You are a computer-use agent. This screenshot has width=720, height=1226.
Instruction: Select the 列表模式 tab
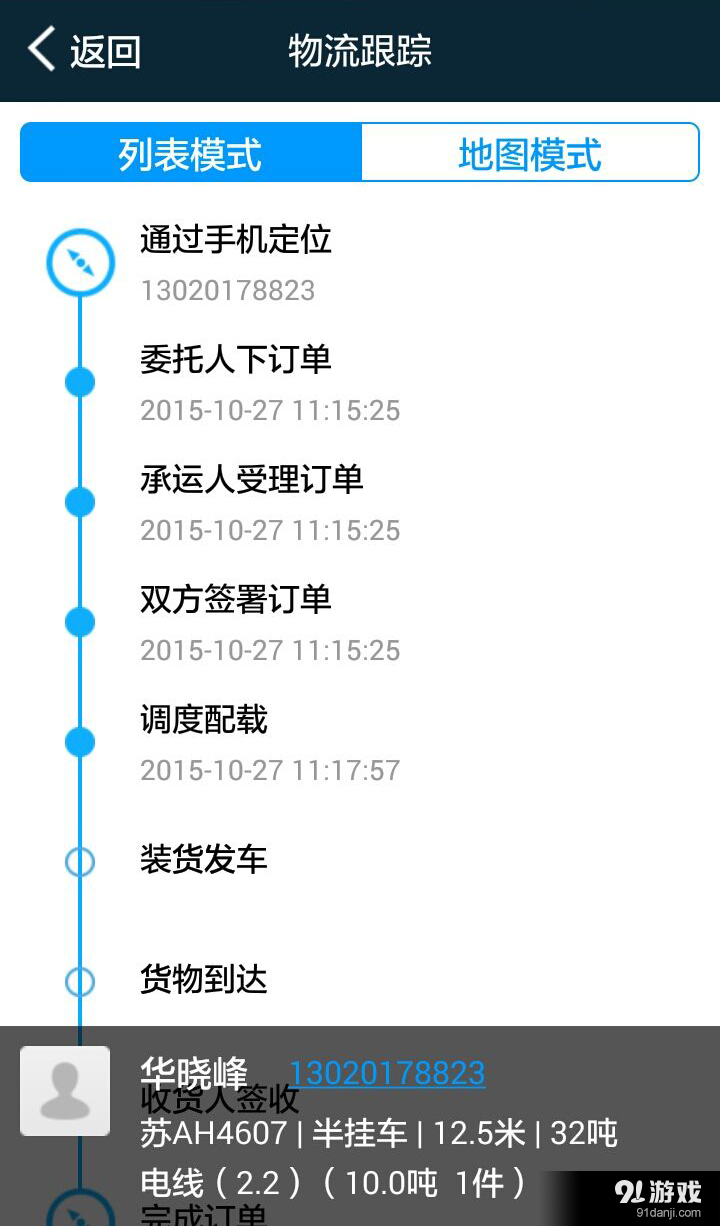[x=190, y=152]
